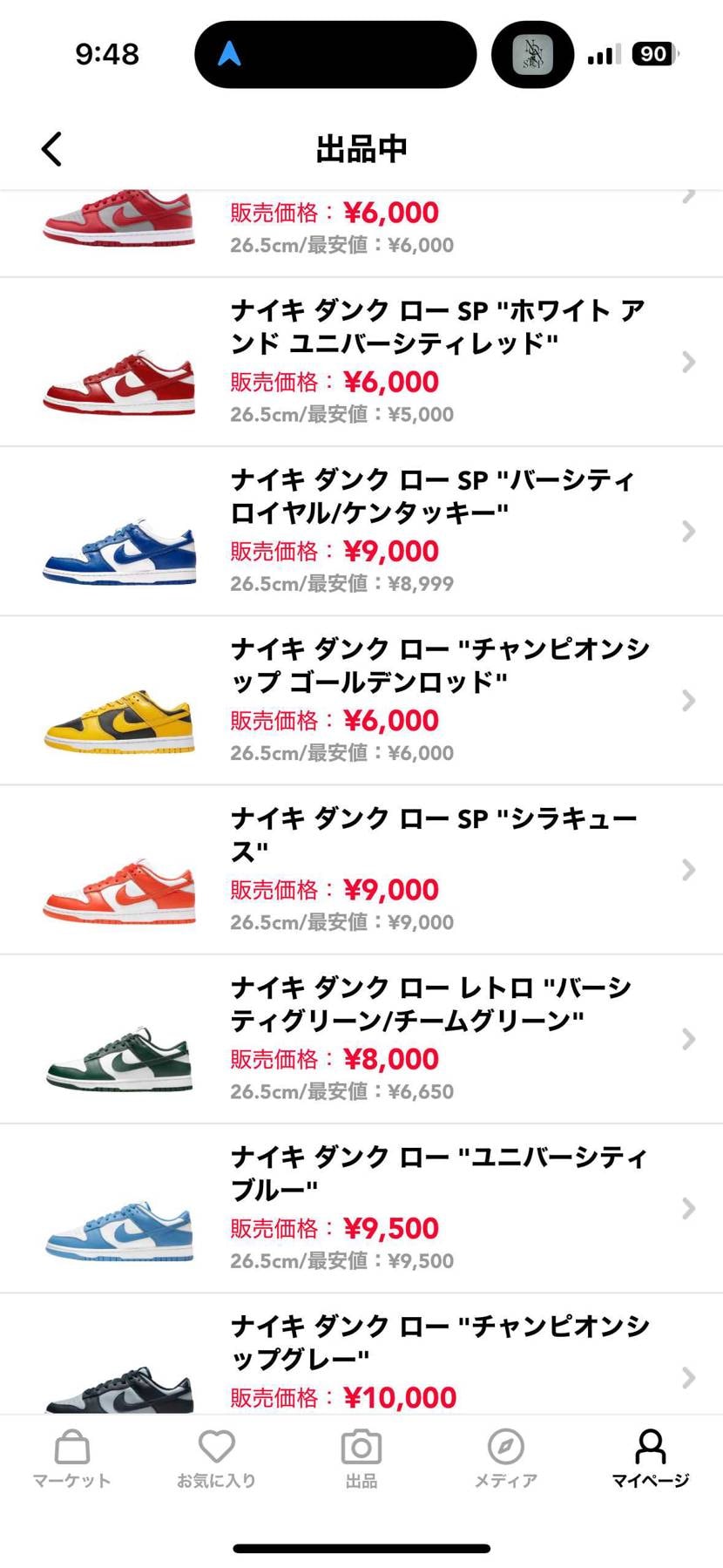This screenshot has width=723, height=1568.
Task: Tap the back arrow icon at top left
Action: click(x=51, y=148)
